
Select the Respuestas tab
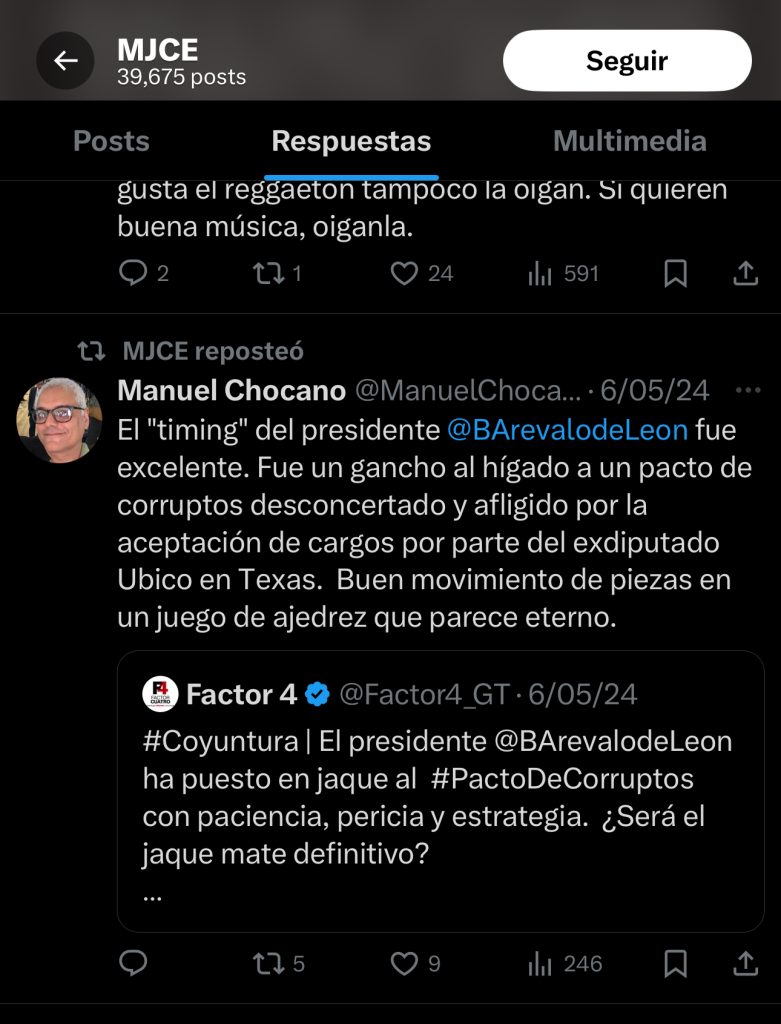(x=351, y=141)
